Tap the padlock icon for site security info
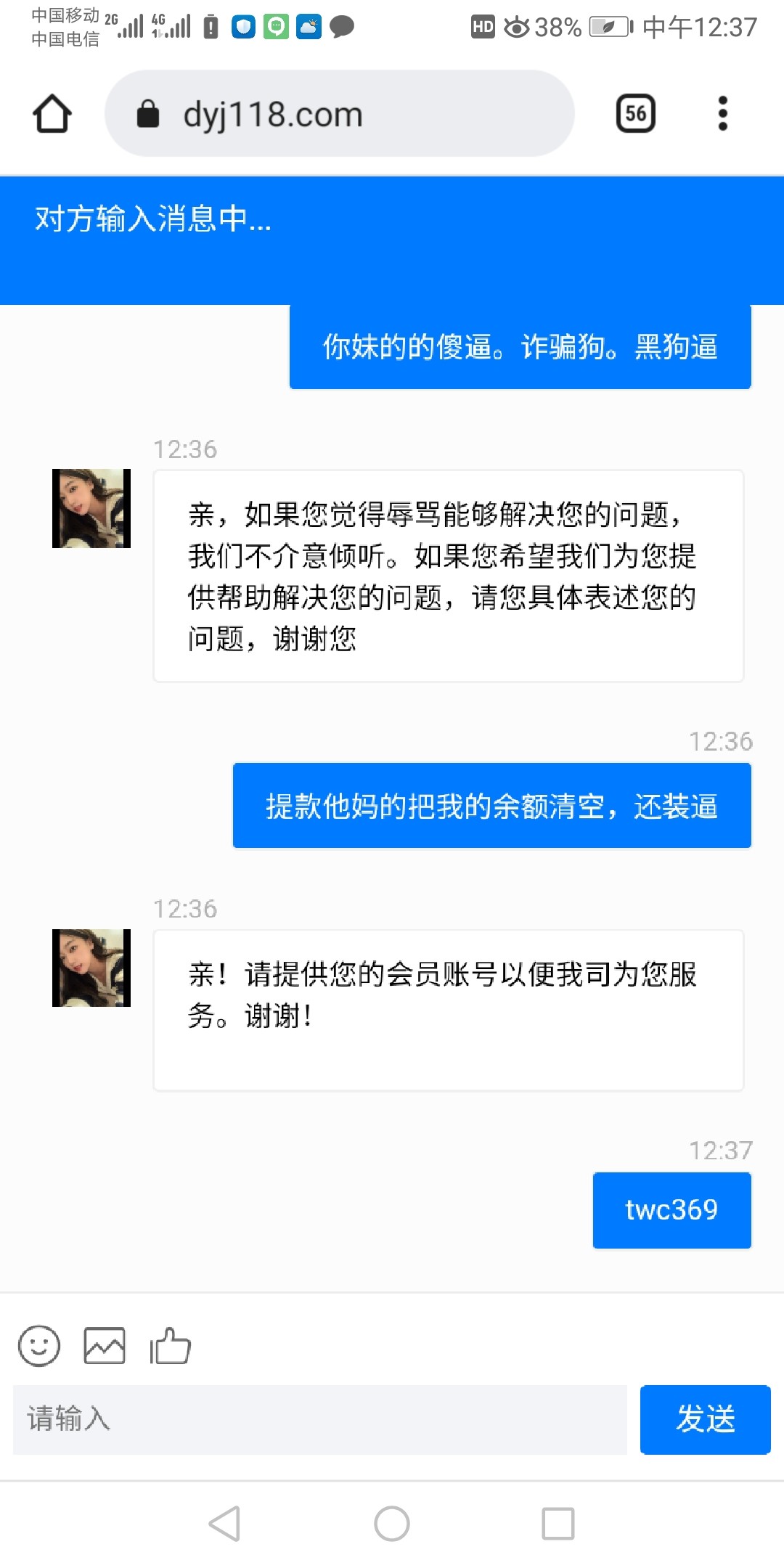 point(149,113)
